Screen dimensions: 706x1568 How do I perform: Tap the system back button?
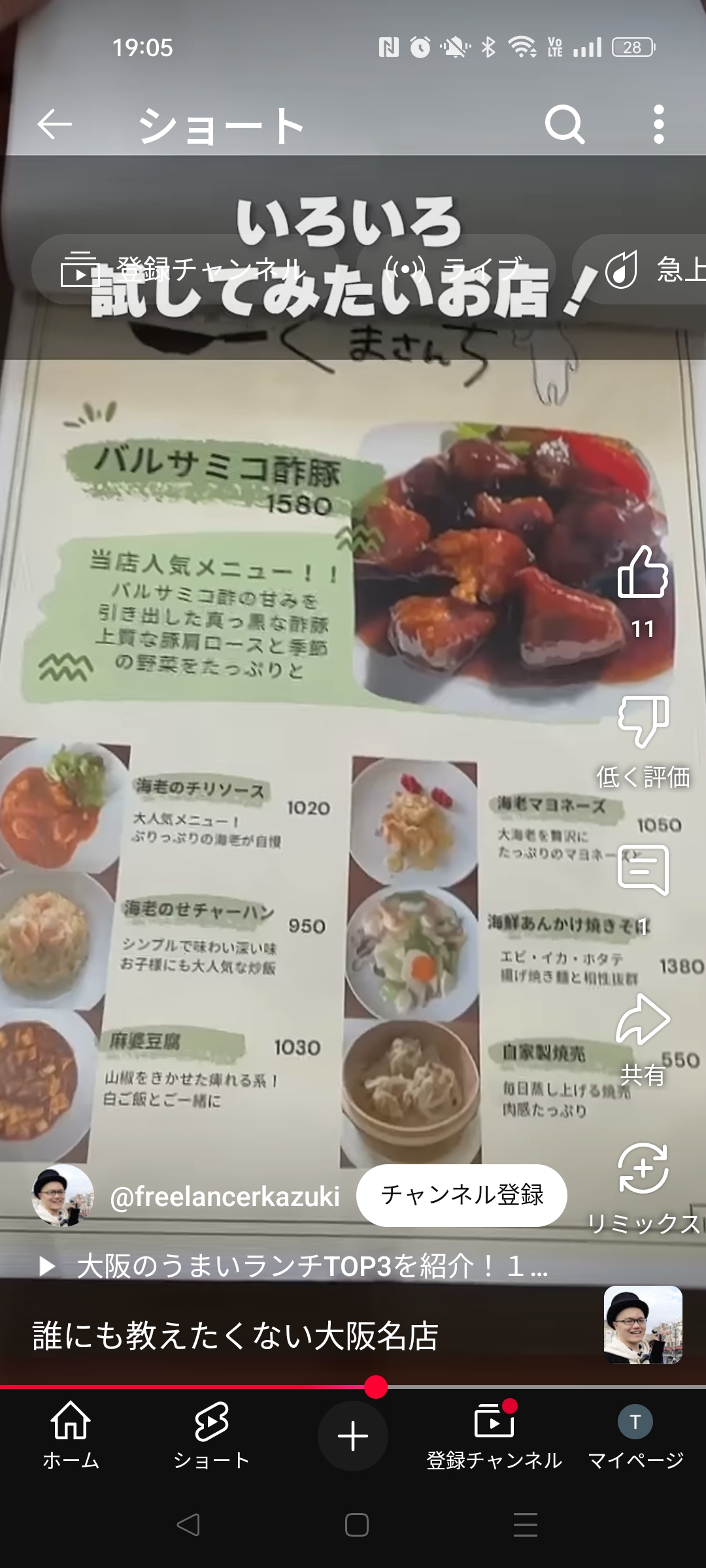[188, 1525]
